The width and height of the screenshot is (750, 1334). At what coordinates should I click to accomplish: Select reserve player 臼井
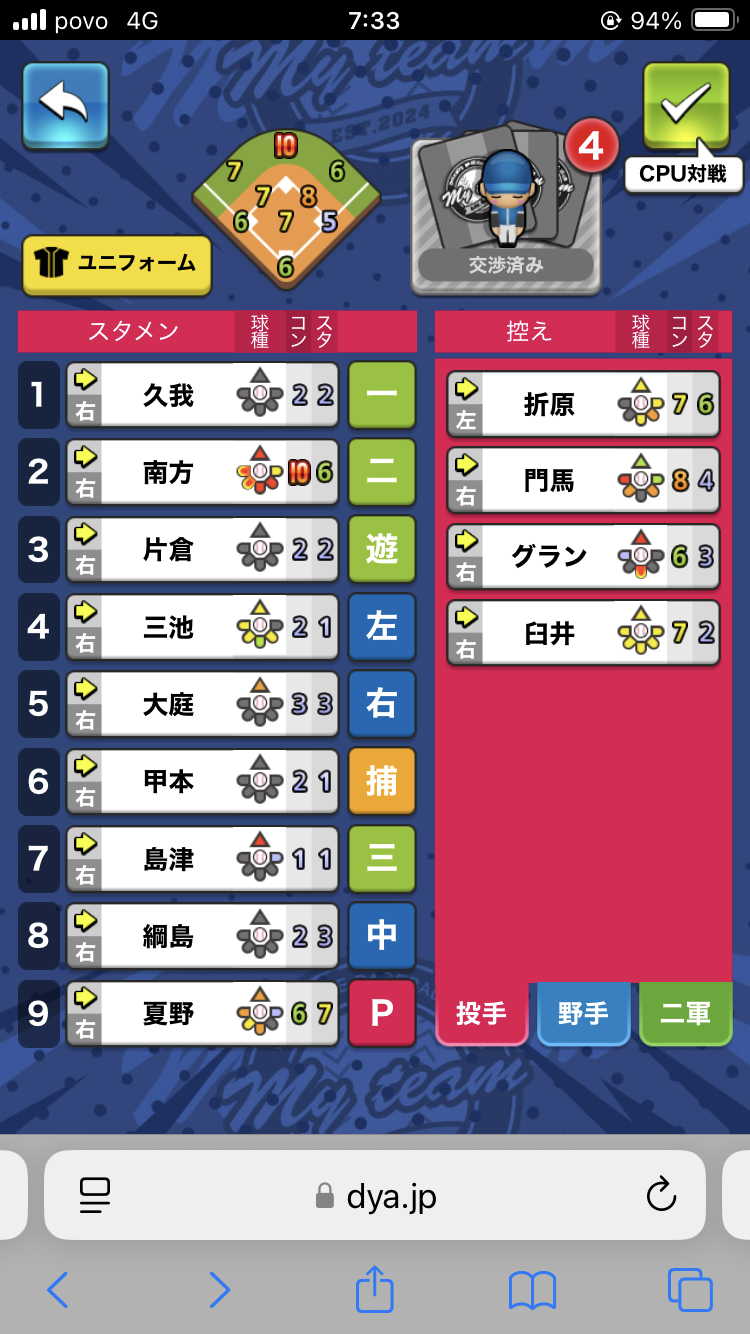pyautogui.click(x=583, y=633)
